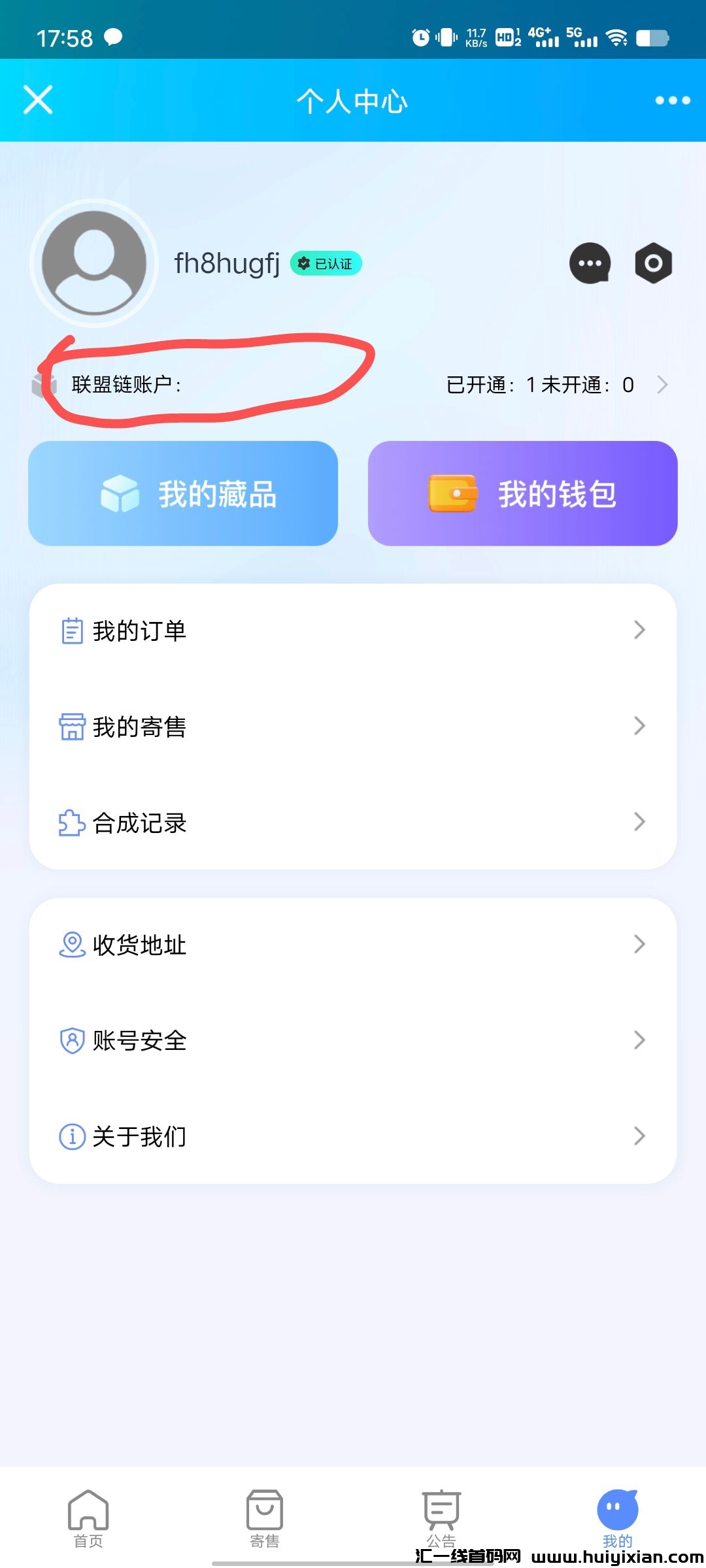
Task: Open 我的钱包 wallet button
Action: [522, 493]
